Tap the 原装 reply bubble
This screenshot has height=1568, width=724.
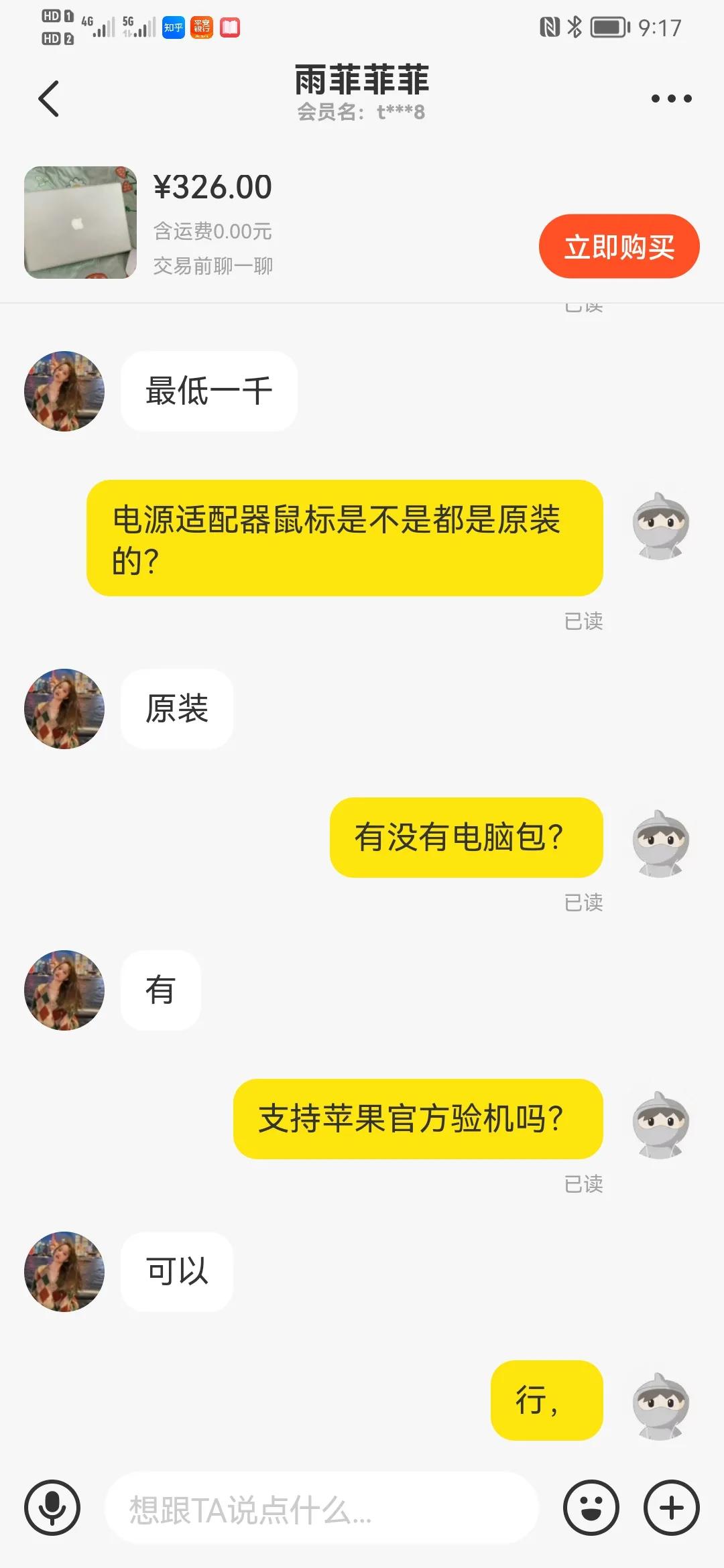176,708
